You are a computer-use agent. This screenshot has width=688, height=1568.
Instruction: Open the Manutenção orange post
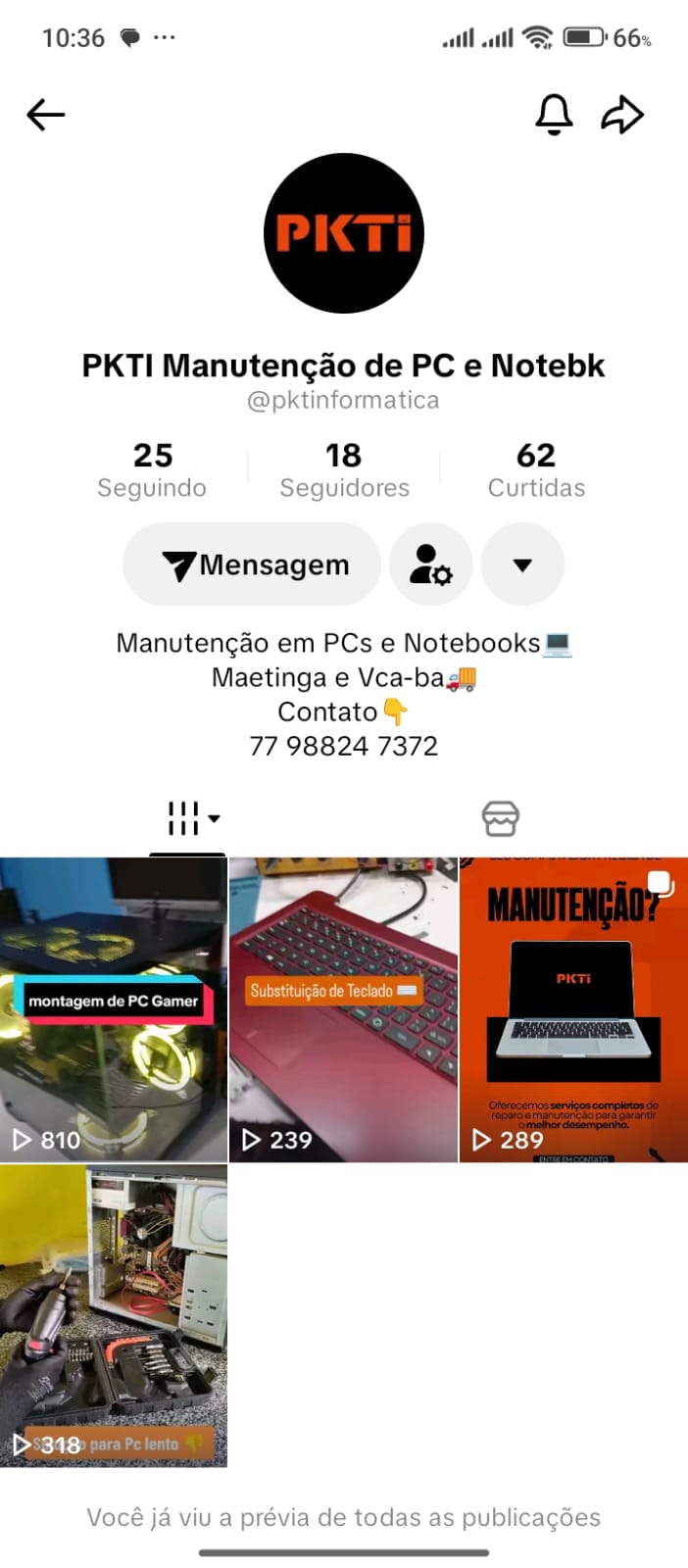tap(573, 1009)
